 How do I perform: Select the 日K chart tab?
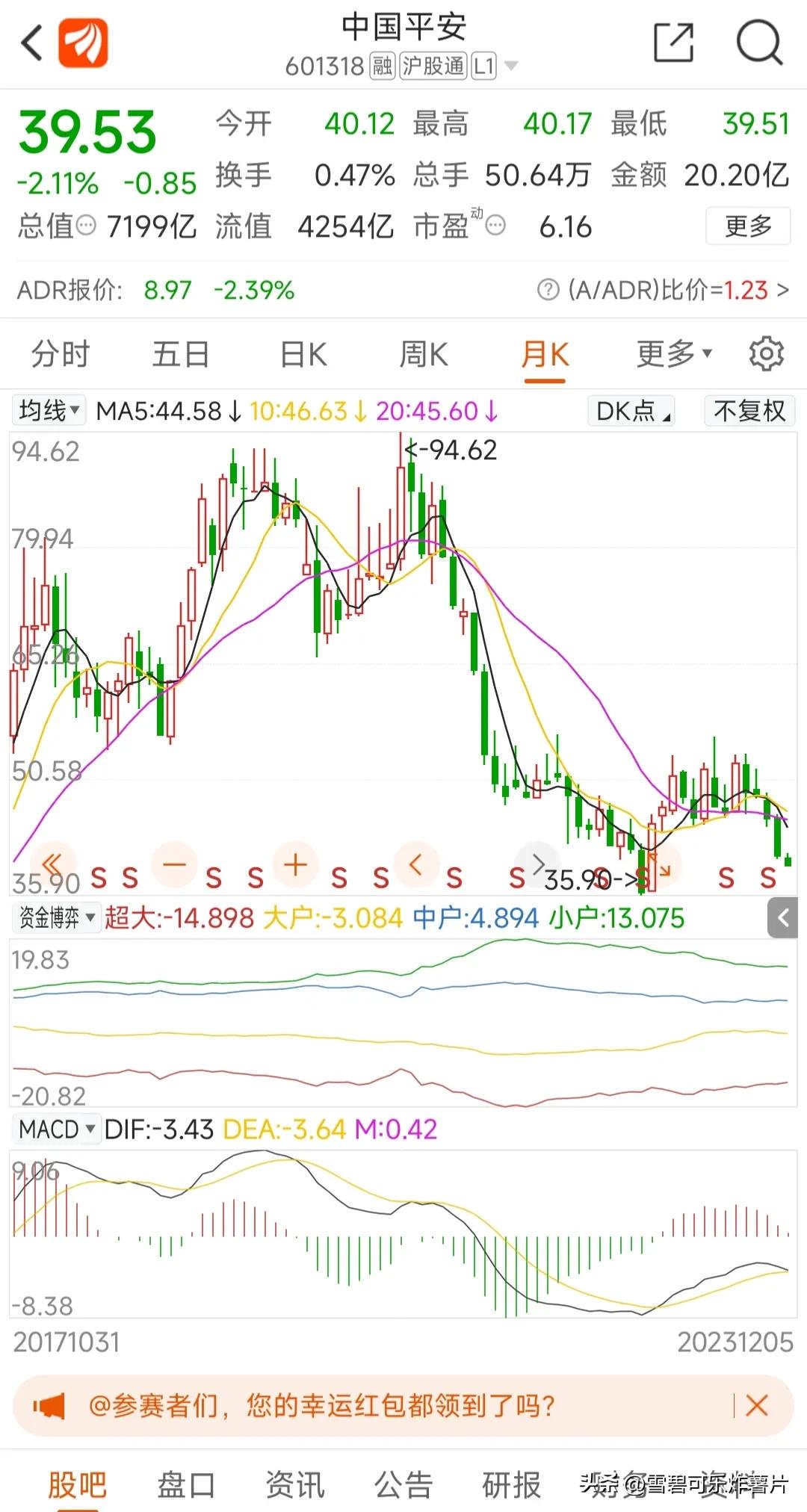click(303, 354)
